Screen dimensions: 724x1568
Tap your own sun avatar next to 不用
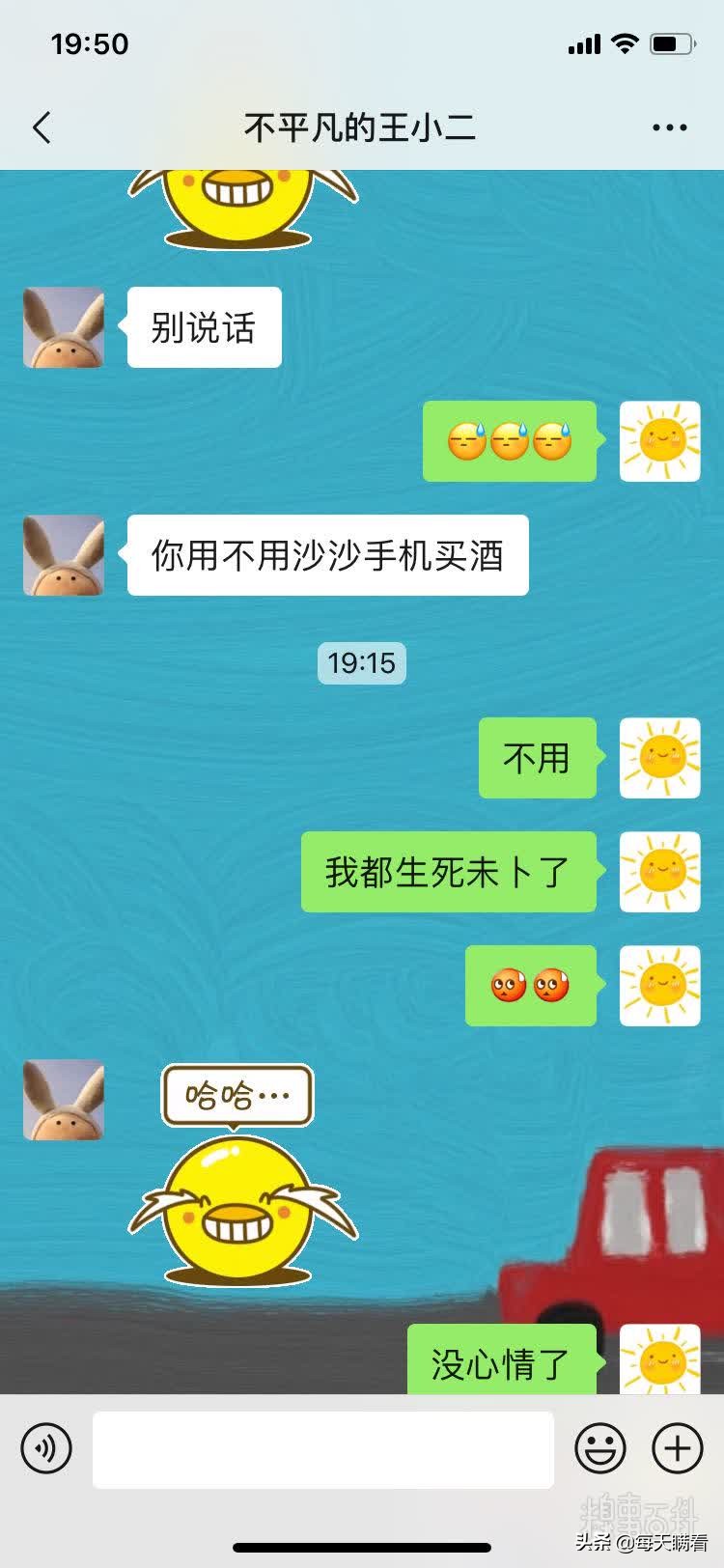tap(660, 758)
